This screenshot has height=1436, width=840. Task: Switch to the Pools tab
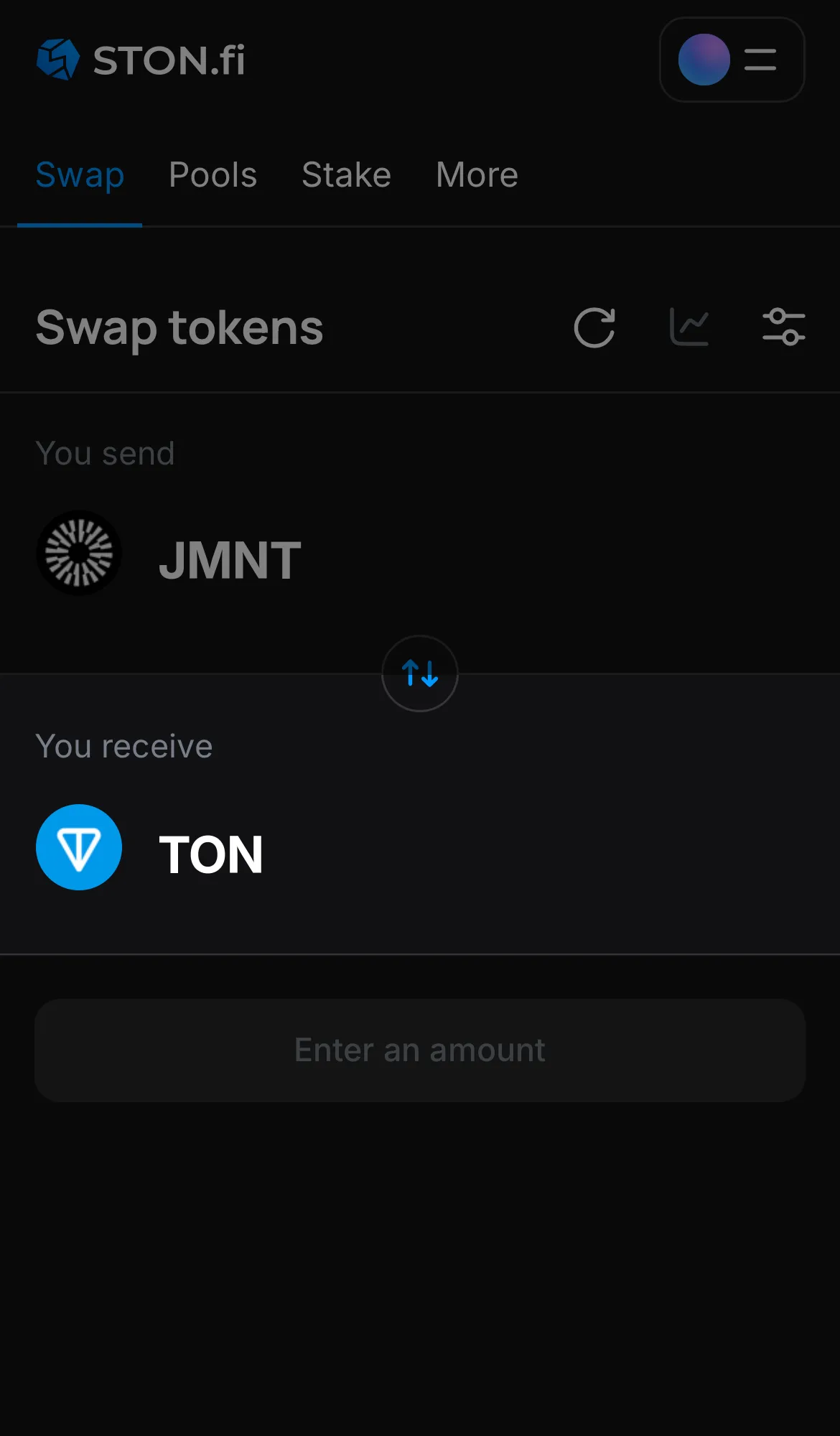[213, 174]
